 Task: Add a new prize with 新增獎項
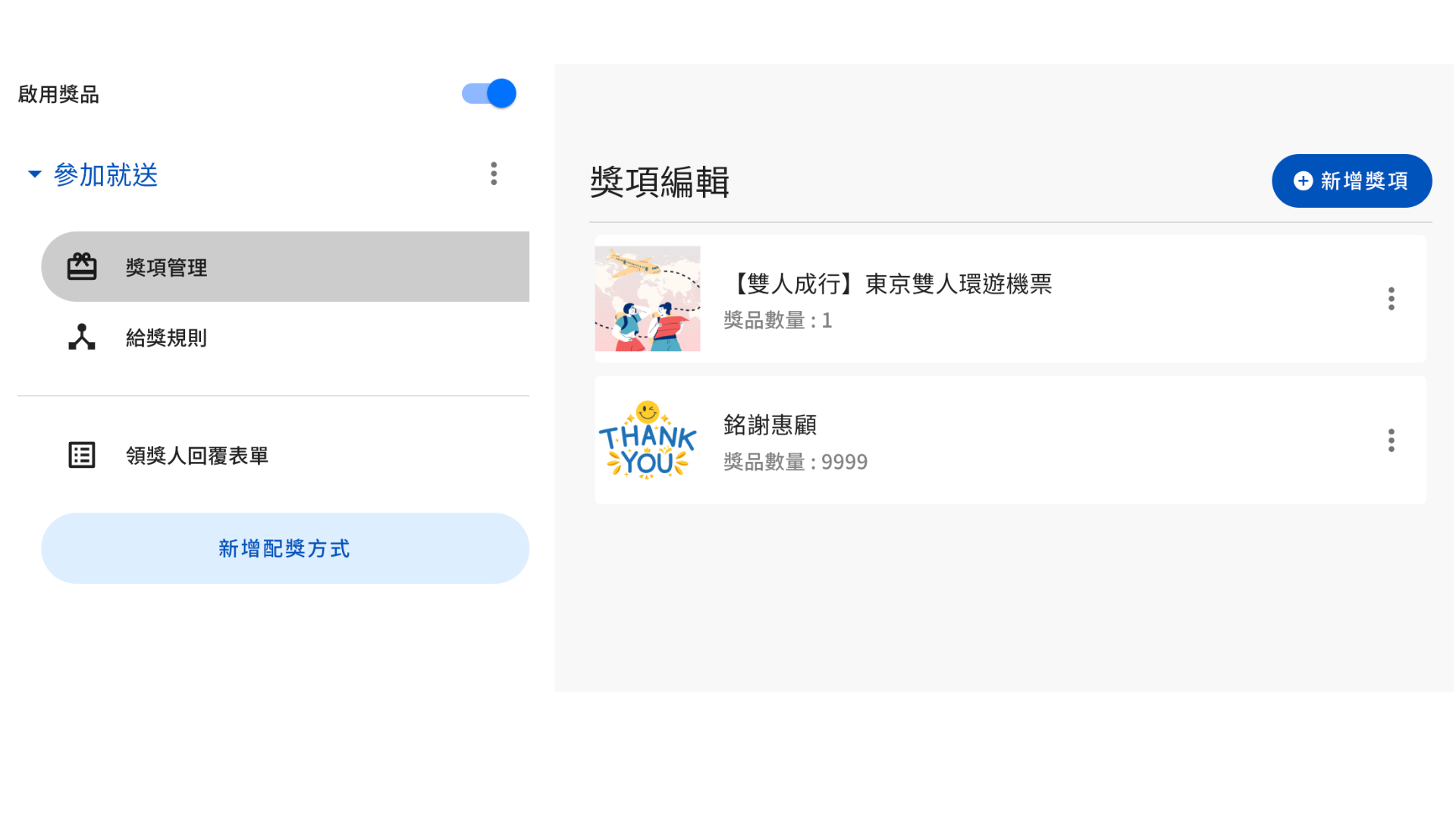coord(1351,180)
